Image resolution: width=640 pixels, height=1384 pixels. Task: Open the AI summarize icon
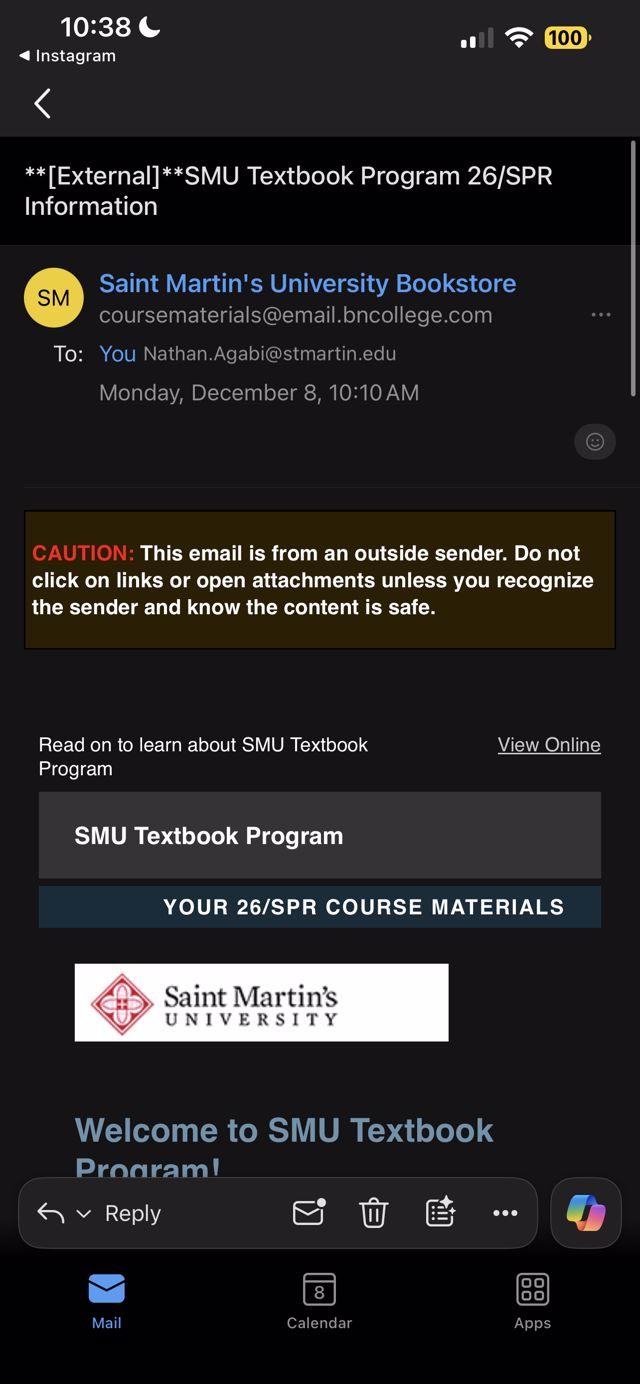(x=440, y=1212)
